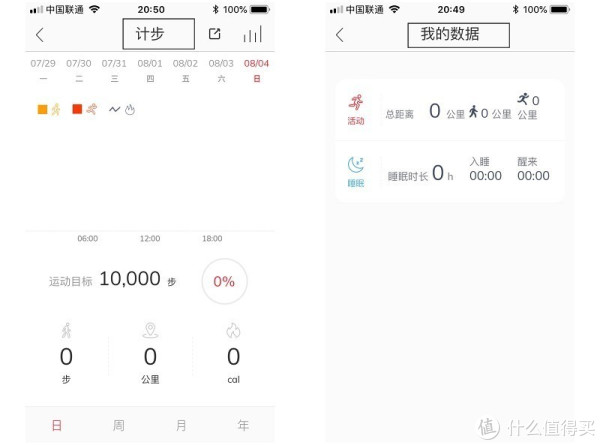Go back from the 计步 screen

coord(40,35)
